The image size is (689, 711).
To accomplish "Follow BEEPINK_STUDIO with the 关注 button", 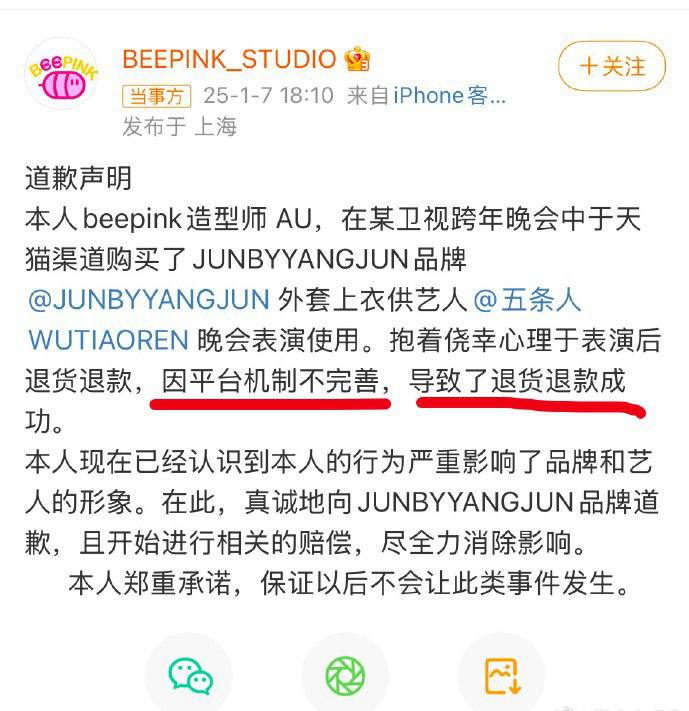I will [611, 66].
